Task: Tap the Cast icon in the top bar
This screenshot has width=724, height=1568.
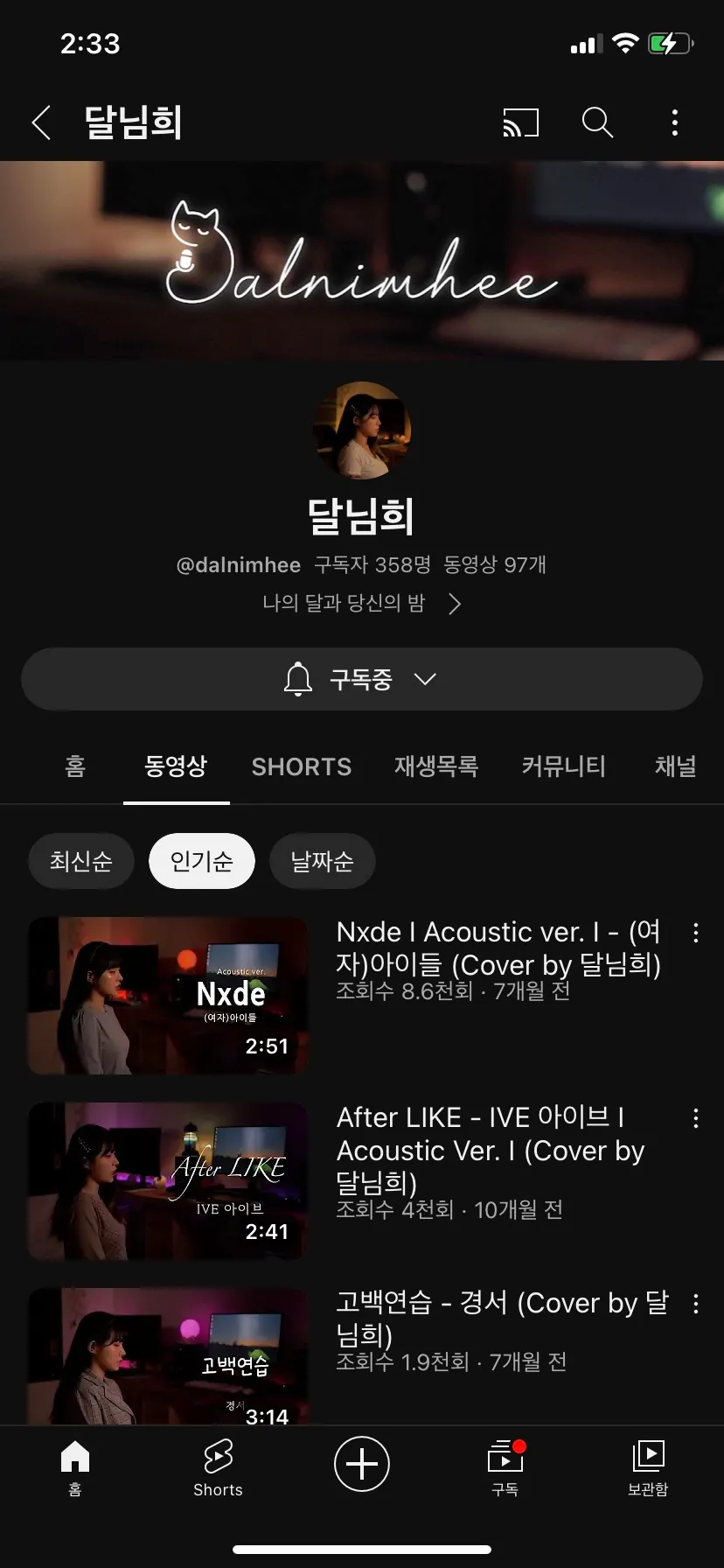Action: (x=520, y=123)
